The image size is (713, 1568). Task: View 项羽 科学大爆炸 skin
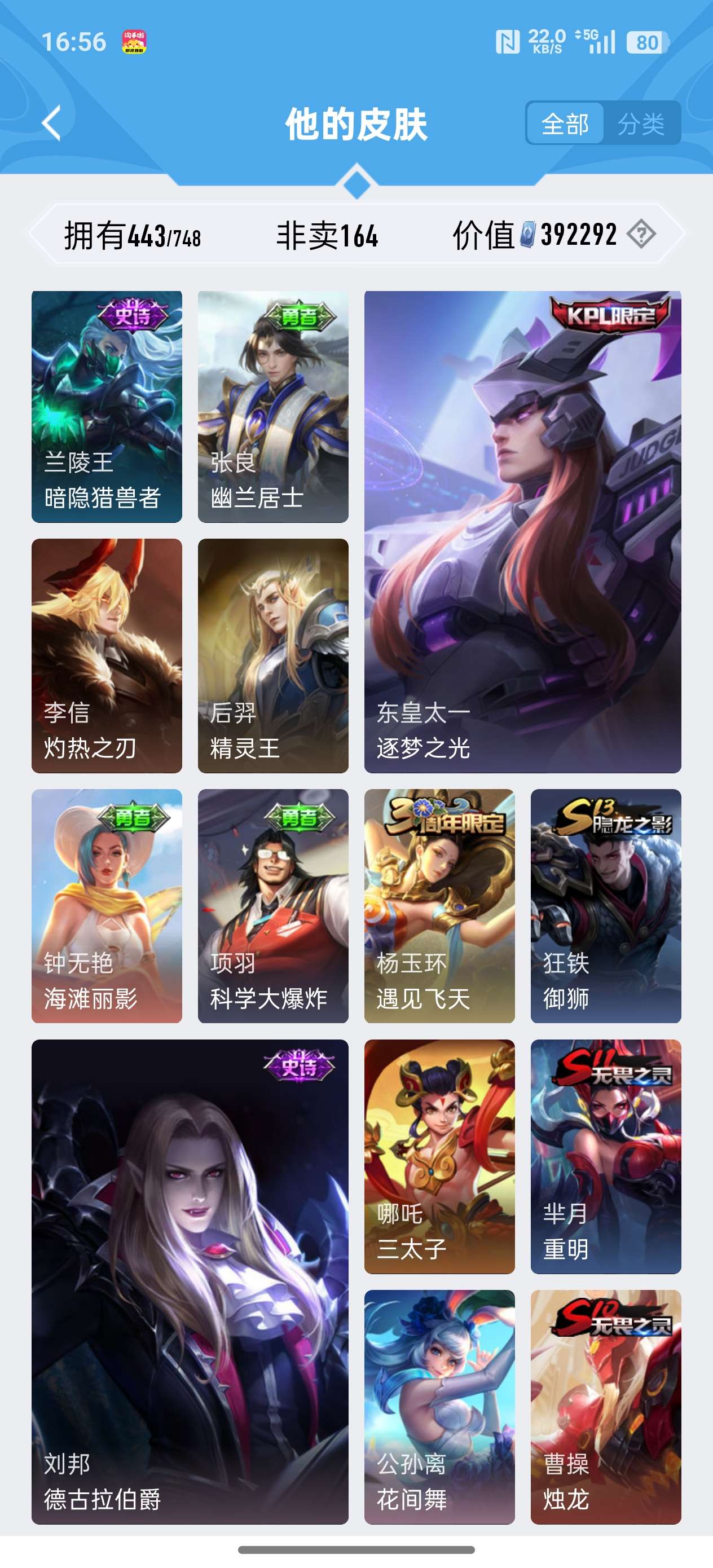[x=273, y=906]
